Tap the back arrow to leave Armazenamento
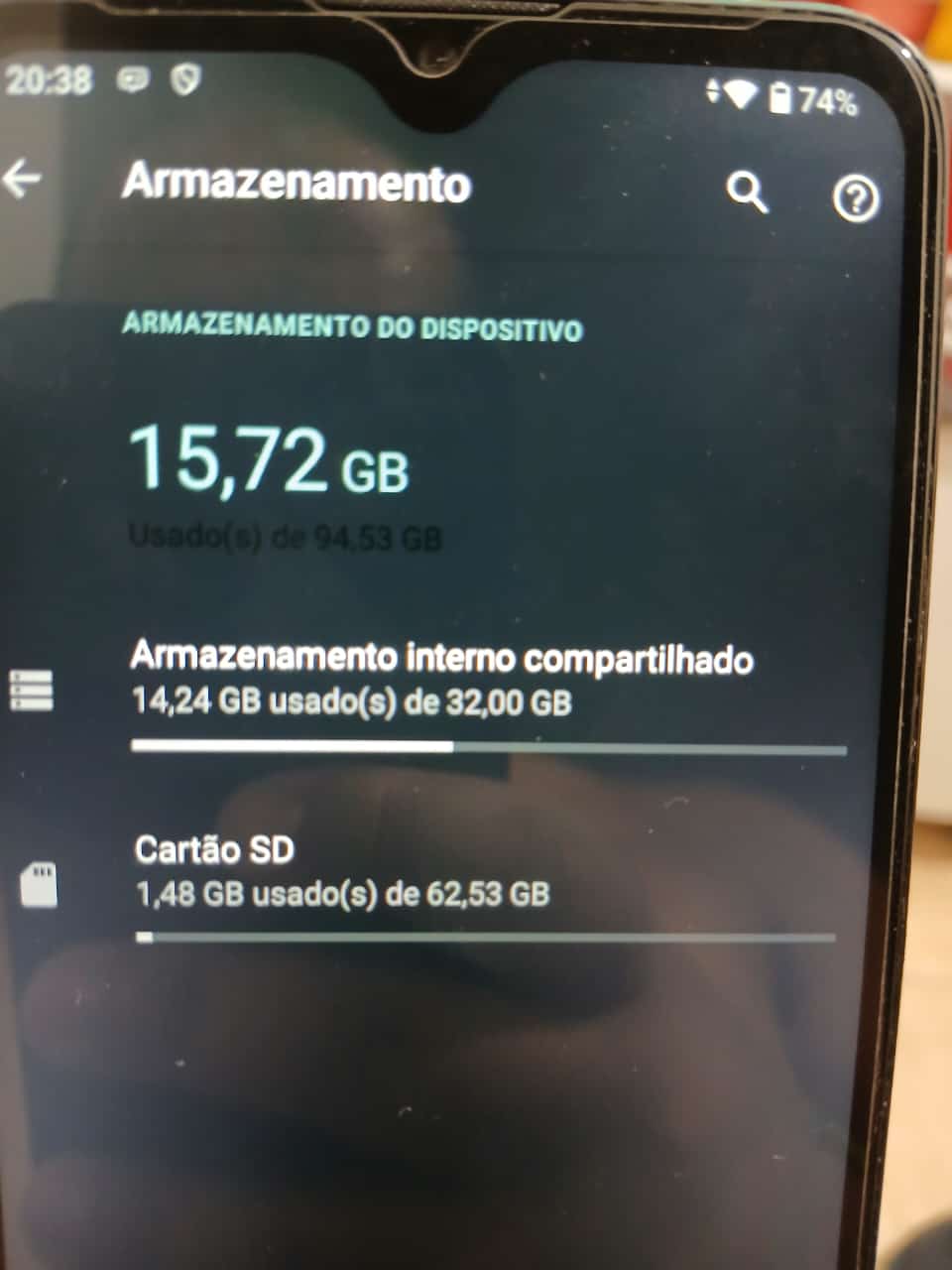Screen dimensions: 952x1270 tap(24, 179)
